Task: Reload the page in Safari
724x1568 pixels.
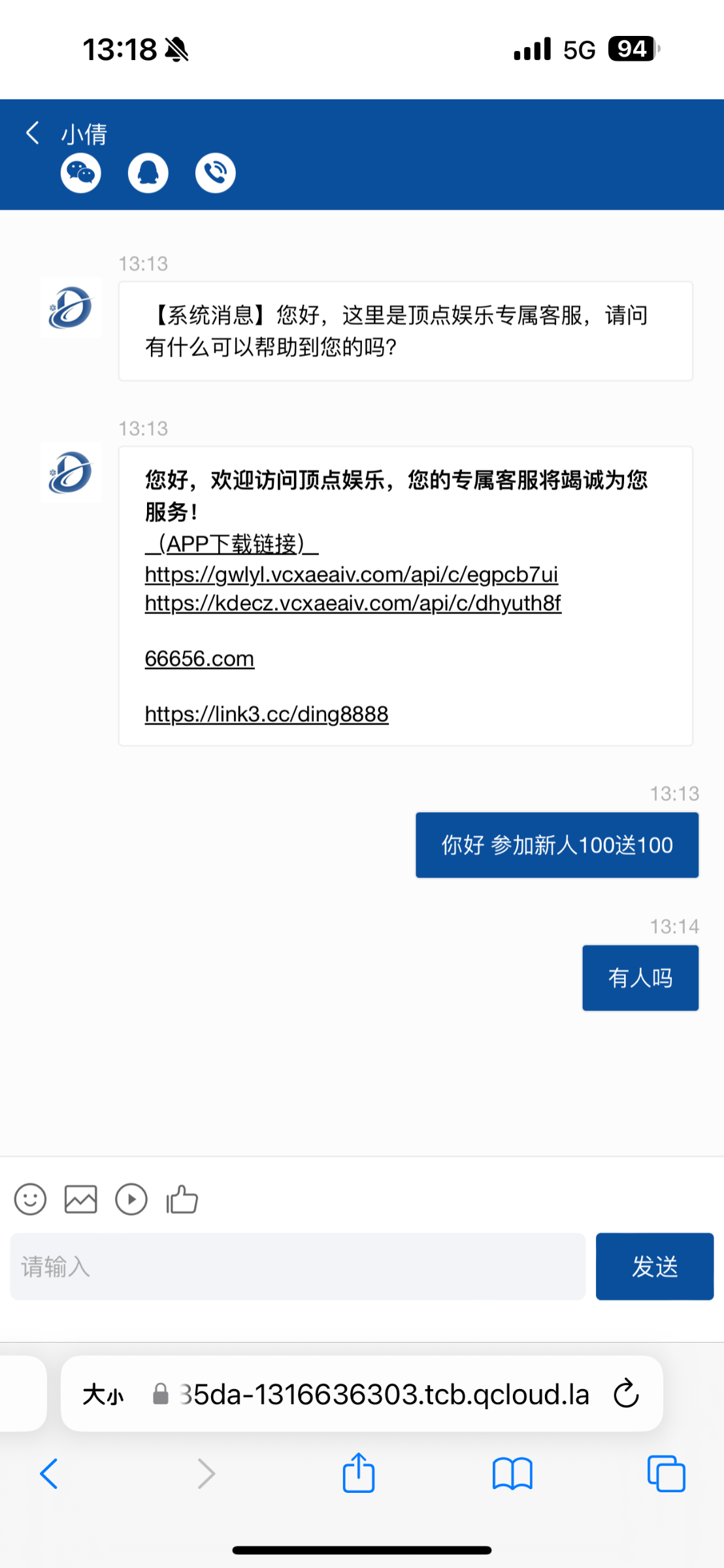Action: coord(626,1394)
